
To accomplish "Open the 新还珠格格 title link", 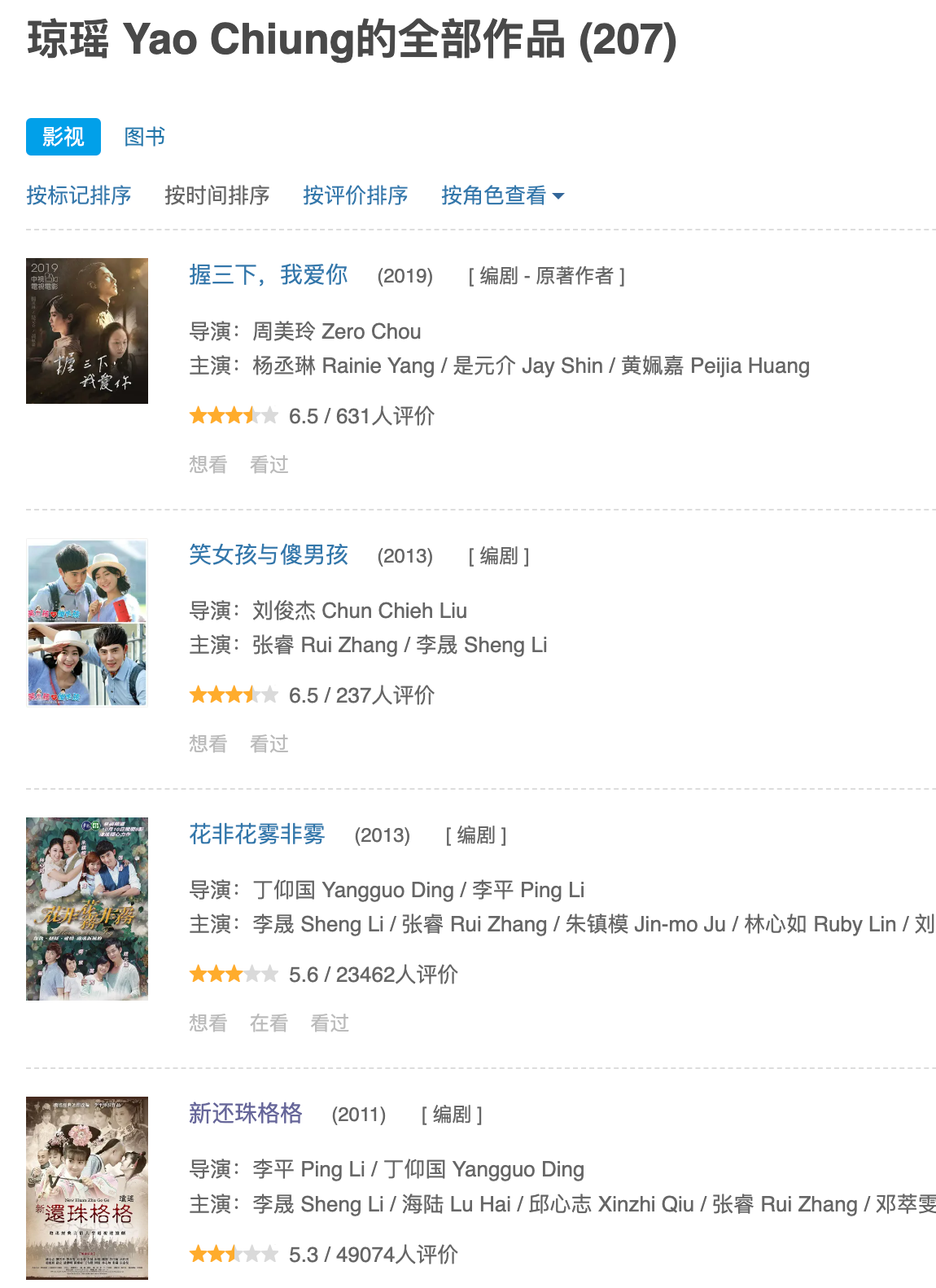I will tap(246, 1114).
